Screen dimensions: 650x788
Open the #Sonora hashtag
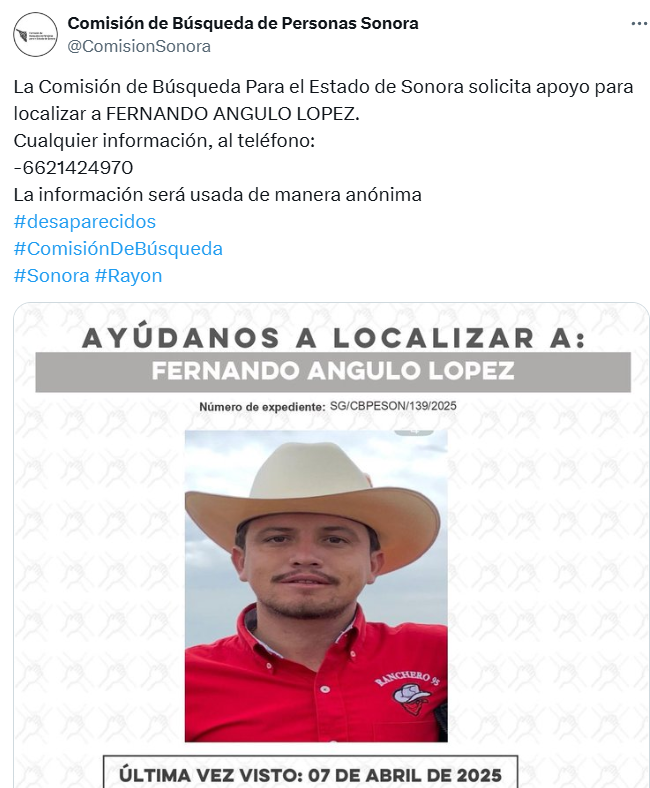coord(51,275)
